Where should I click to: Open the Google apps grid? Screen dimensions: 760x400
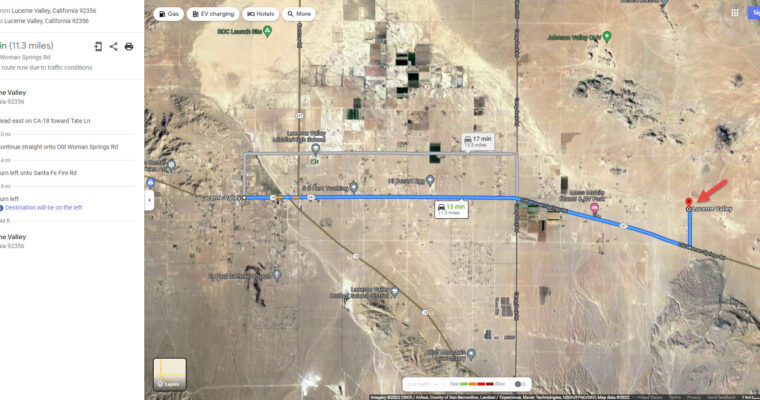tap(735, 13)
